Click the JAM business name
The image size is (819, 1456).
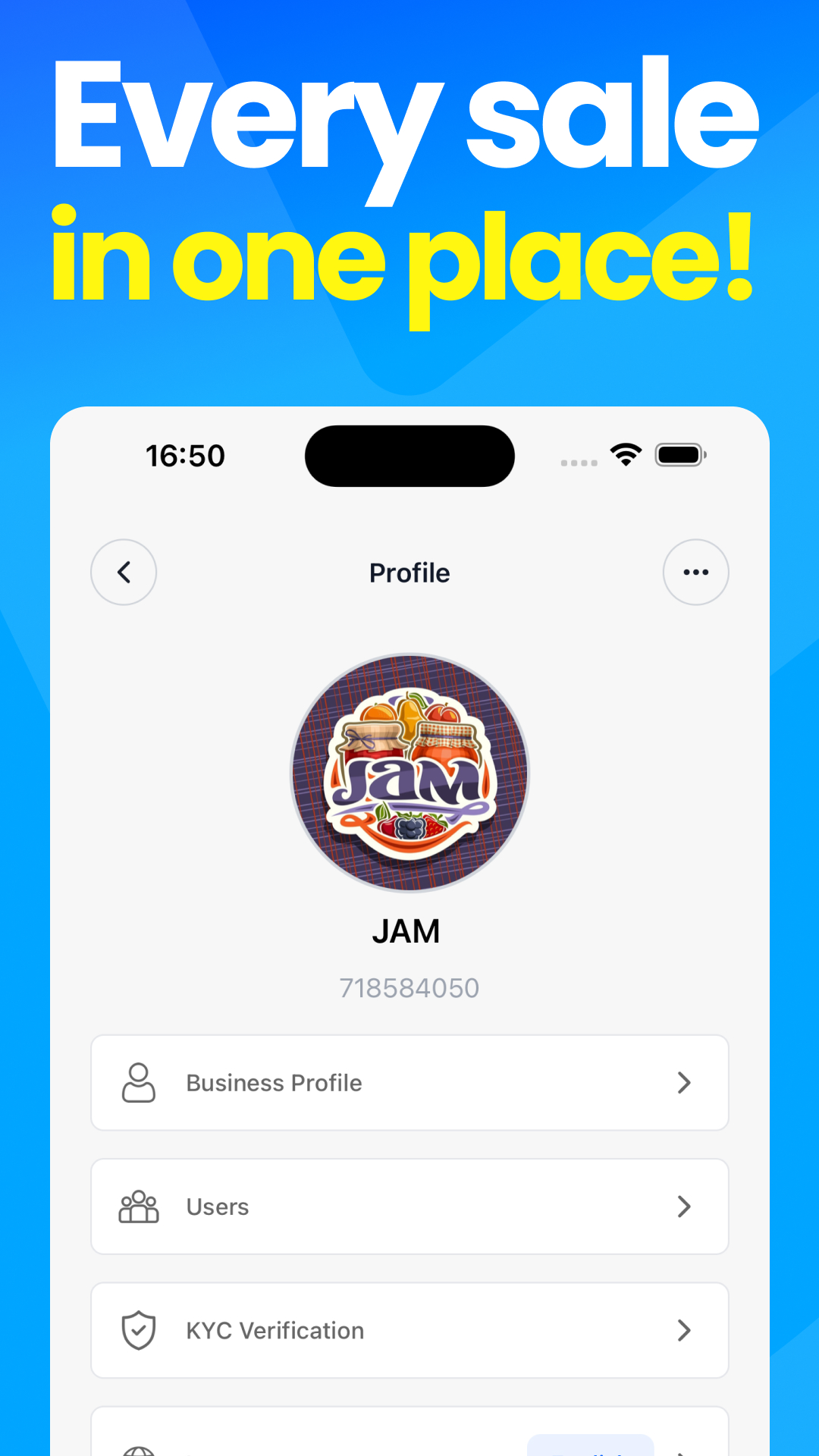click(408, 930)
